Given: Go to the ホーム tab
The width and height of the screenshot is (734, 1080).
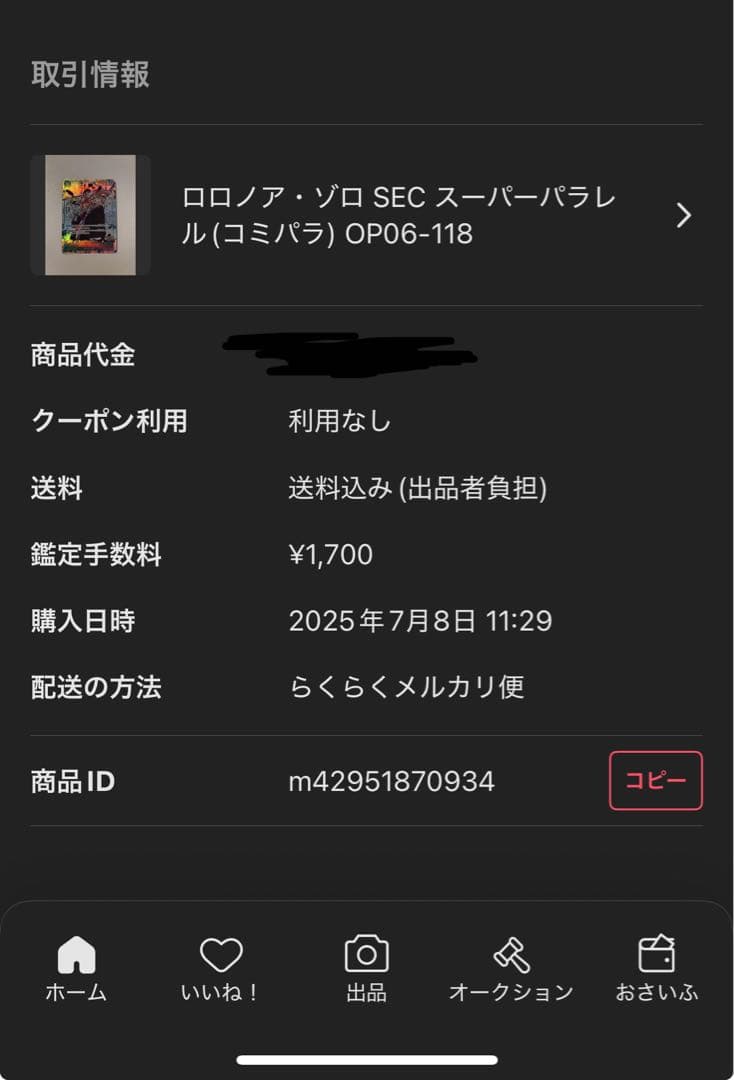Looking at the screenshot, I should click(76, 968).
